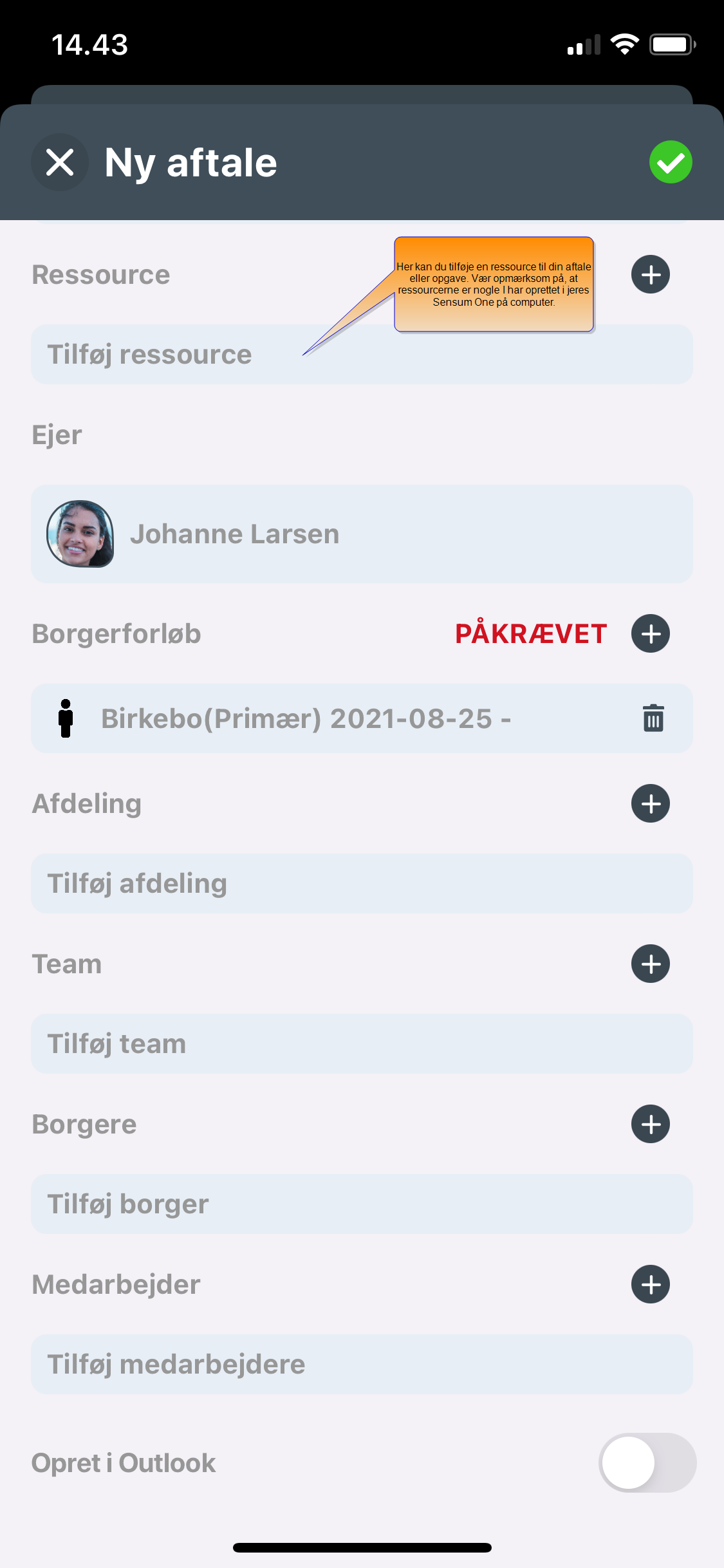
Task: Select owner Johanne Larsen
Action: click(362, 534)
